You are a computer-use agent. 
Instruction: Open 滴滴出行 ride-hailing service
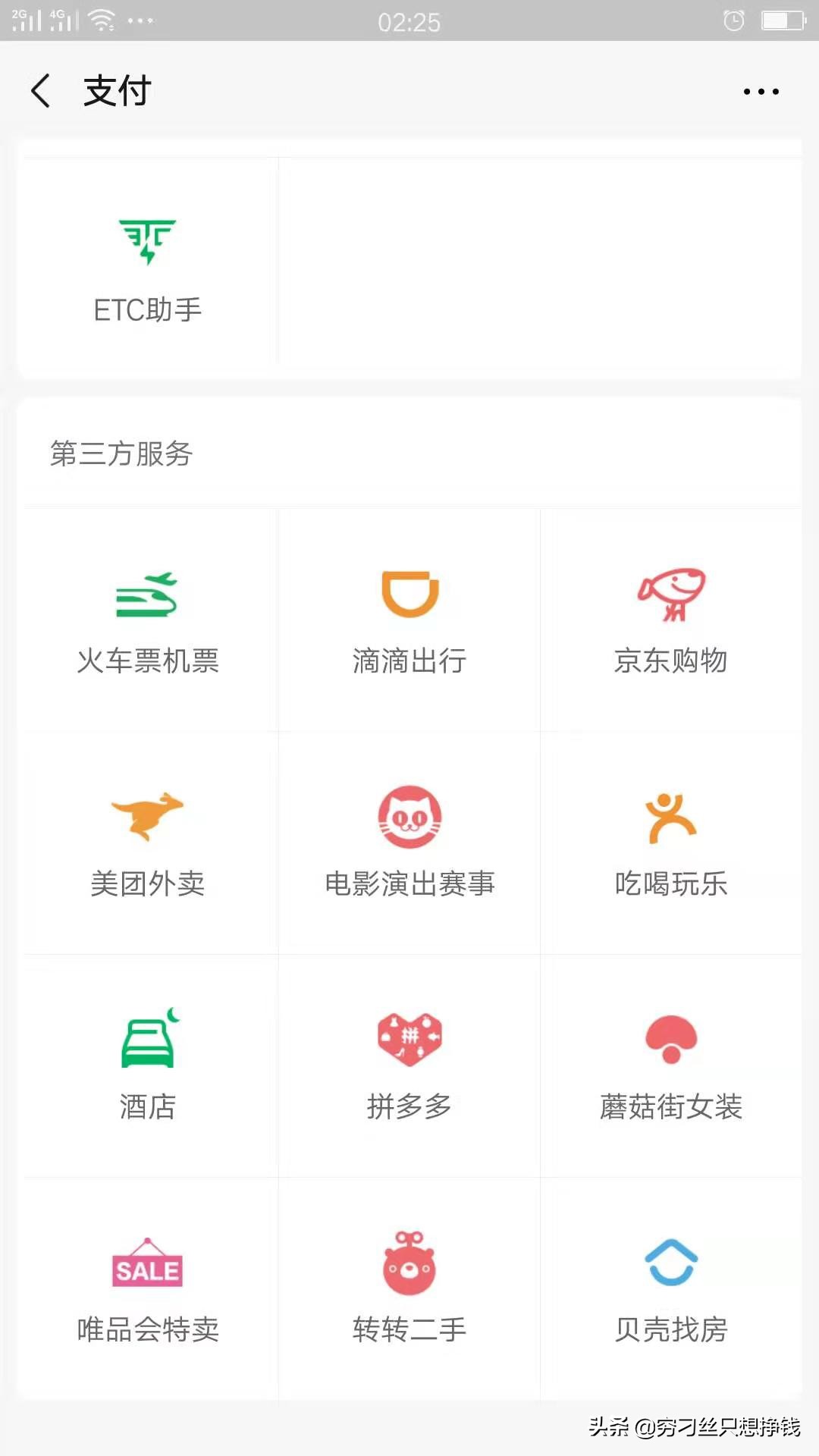409,622
